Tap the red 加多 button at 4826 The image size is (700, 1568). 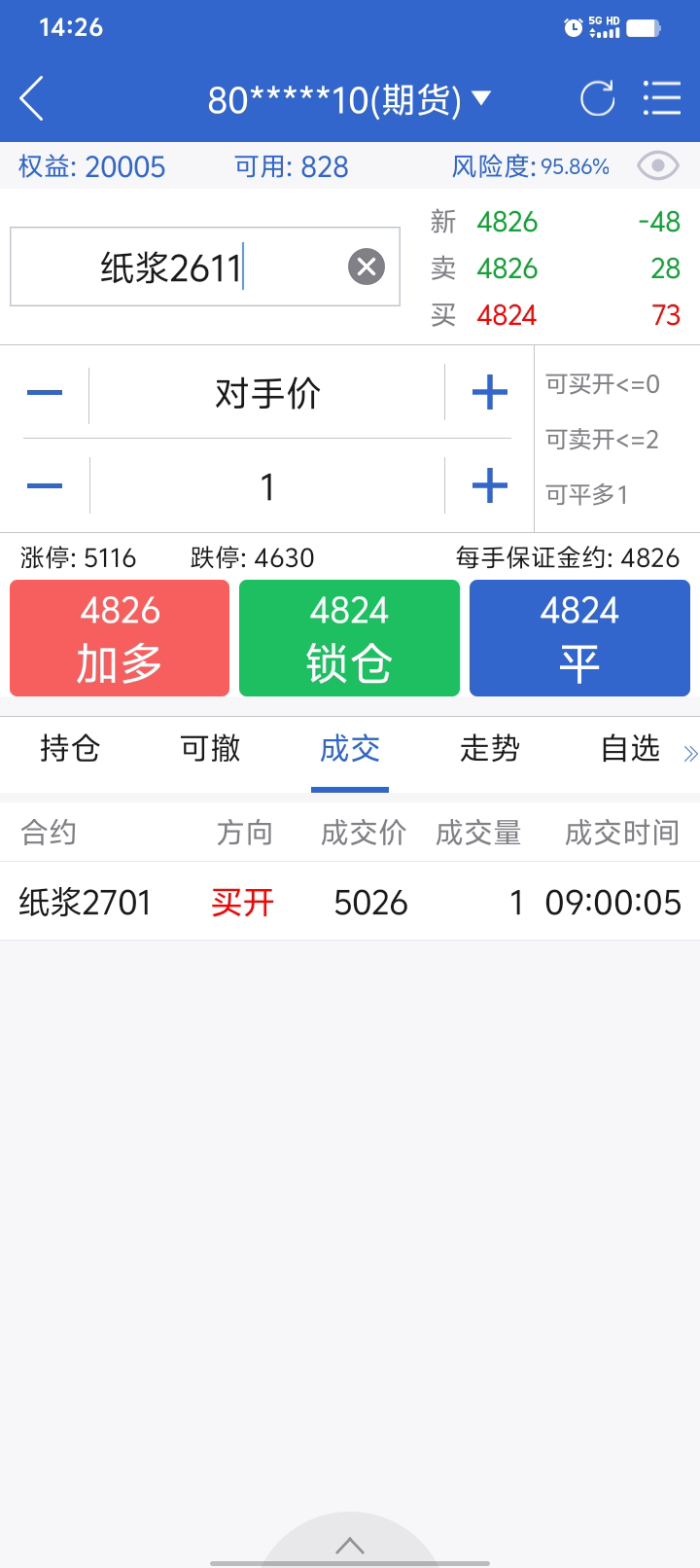(x=120, y=638)
